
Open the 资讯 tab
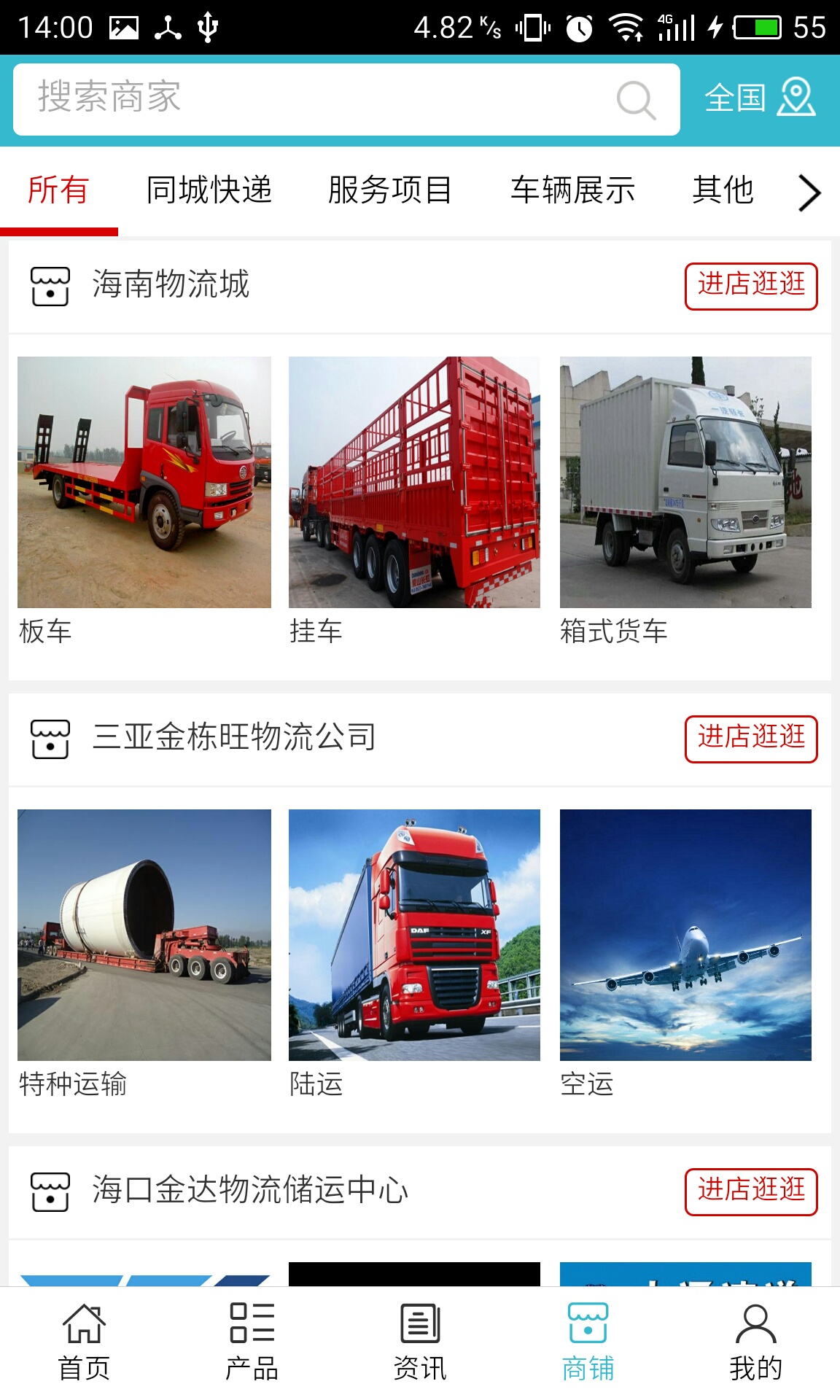click(420, 1342)
